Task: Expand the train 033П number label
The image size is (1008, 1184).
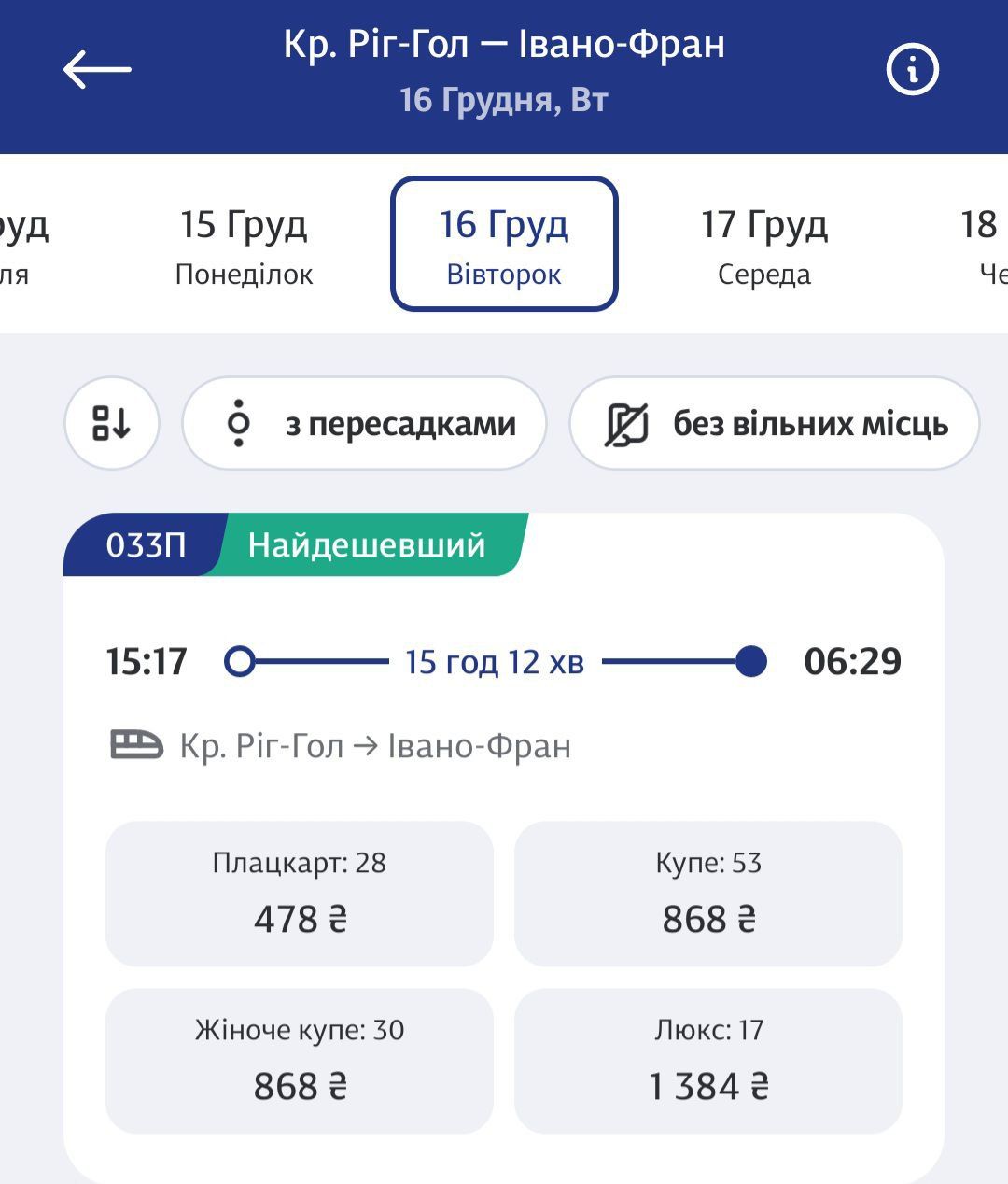Action: pos(142,545)
